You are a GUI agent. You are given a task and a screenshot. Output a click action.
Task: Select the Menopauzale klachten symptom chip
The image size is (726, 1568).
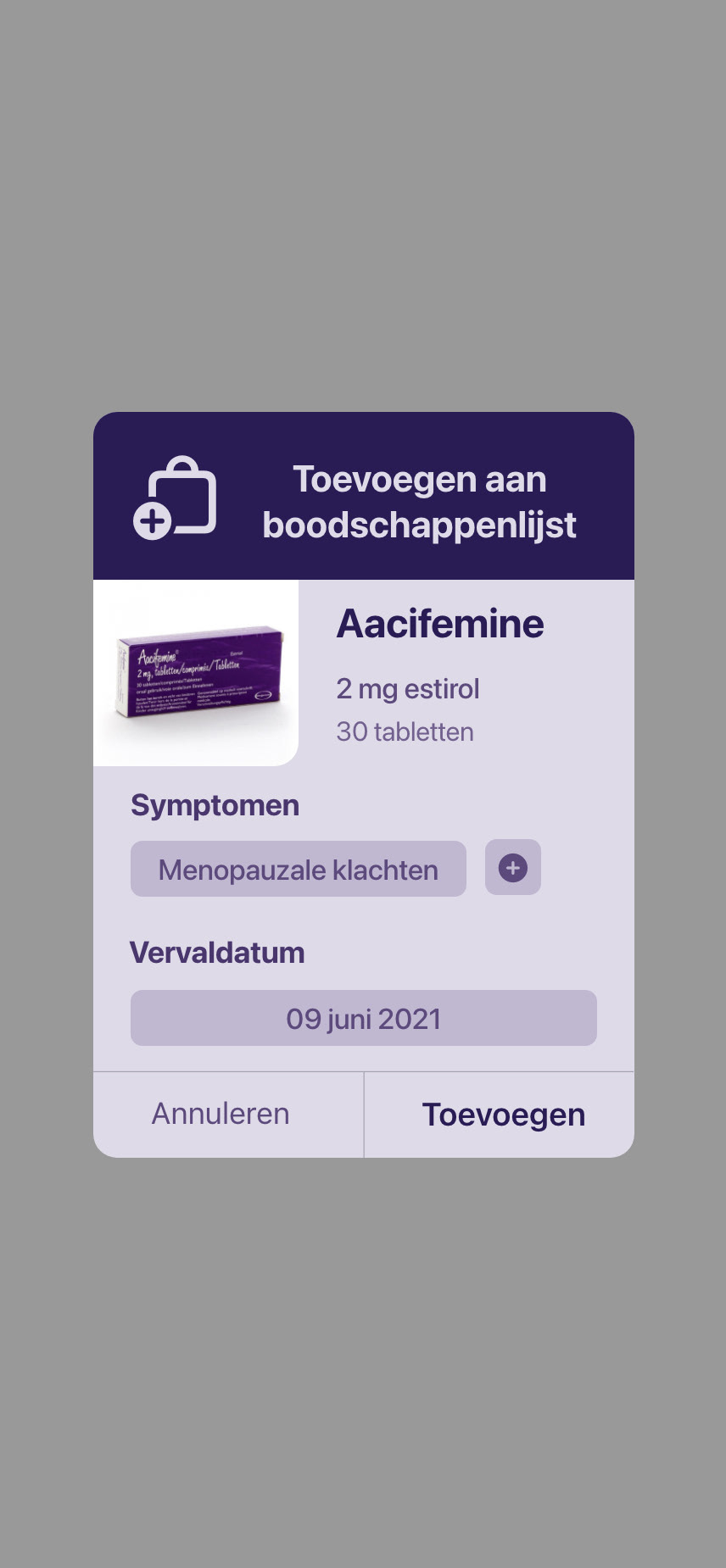(x=298, y=870)
